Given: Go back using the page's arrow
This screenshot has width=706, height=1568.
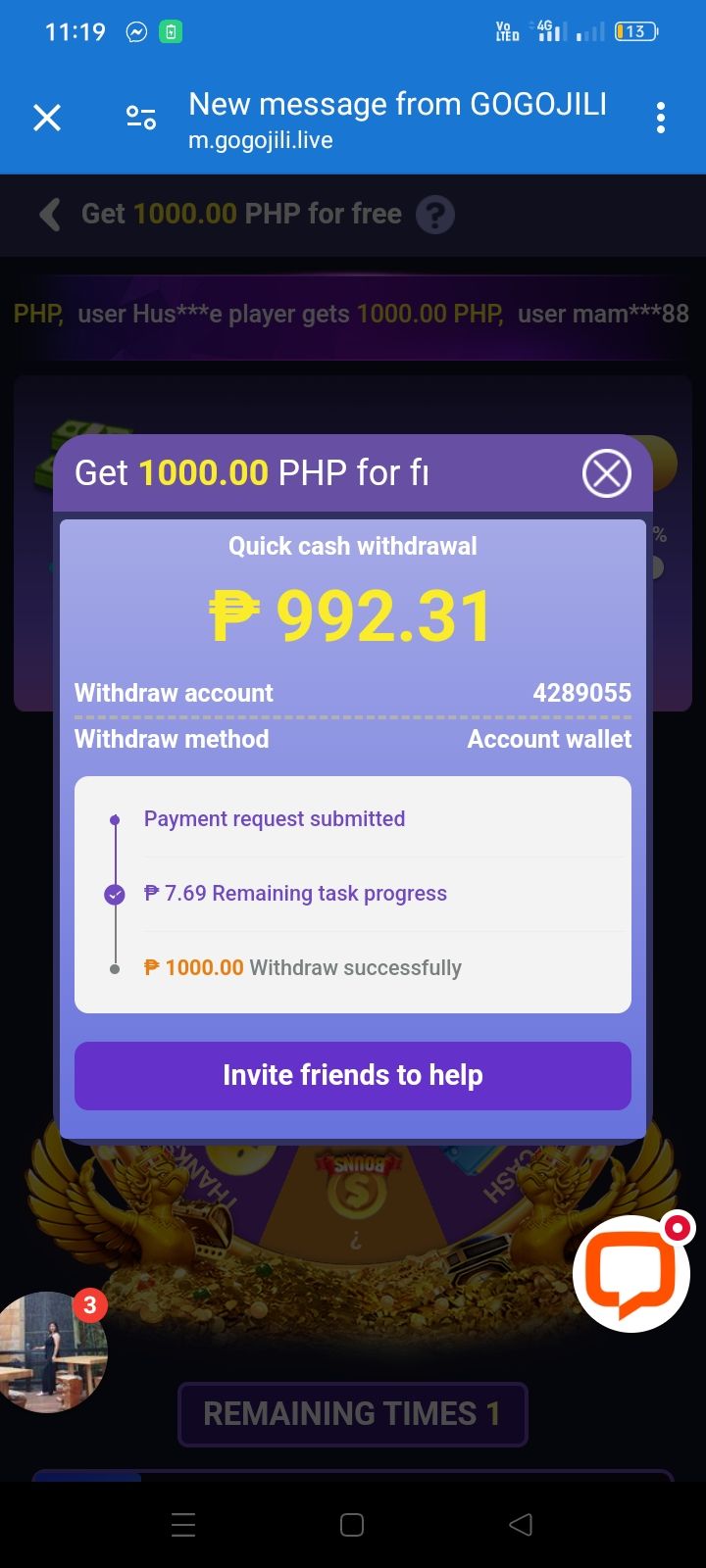Looking at the screenshot, I should point(51,214).
